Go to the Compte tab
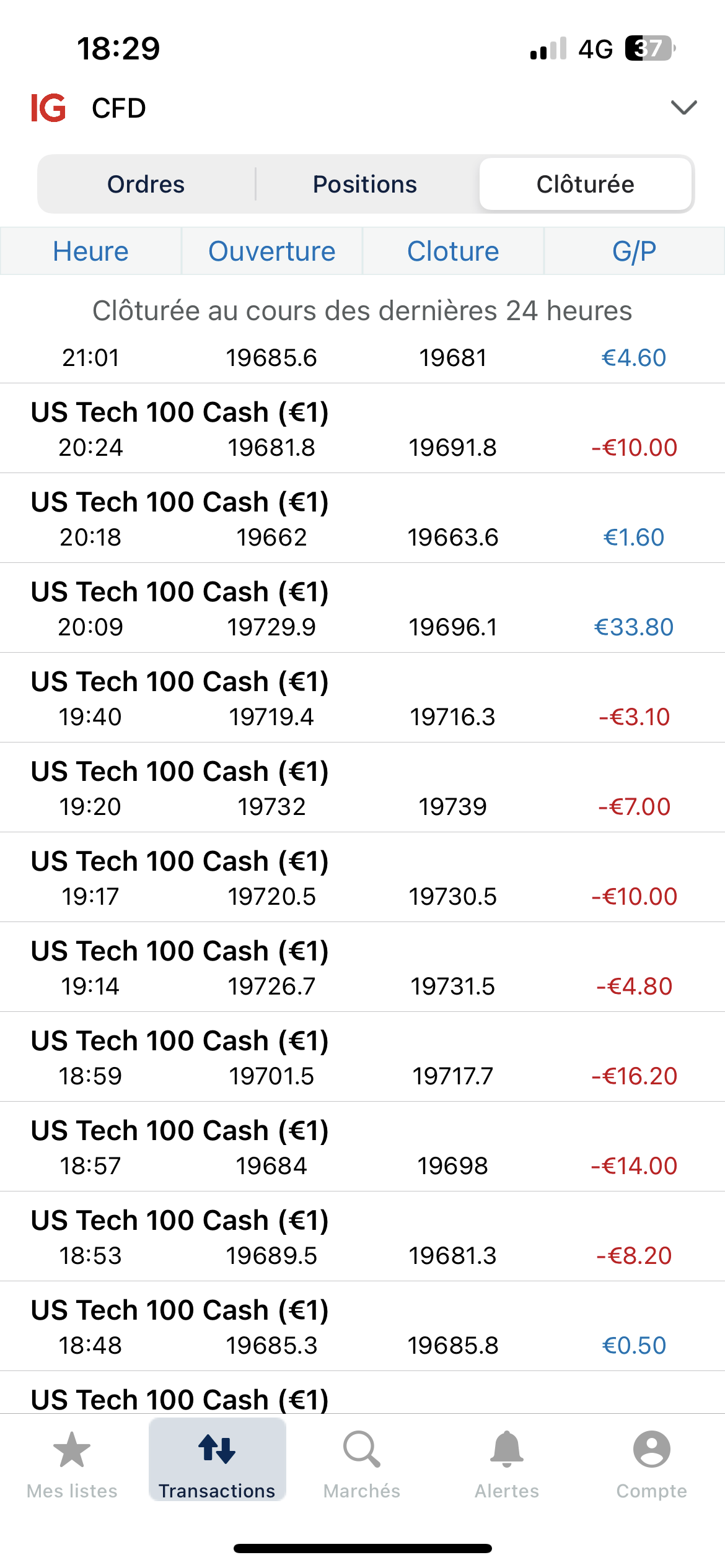Viewport: 725px width, 1568px height. 651,1464
